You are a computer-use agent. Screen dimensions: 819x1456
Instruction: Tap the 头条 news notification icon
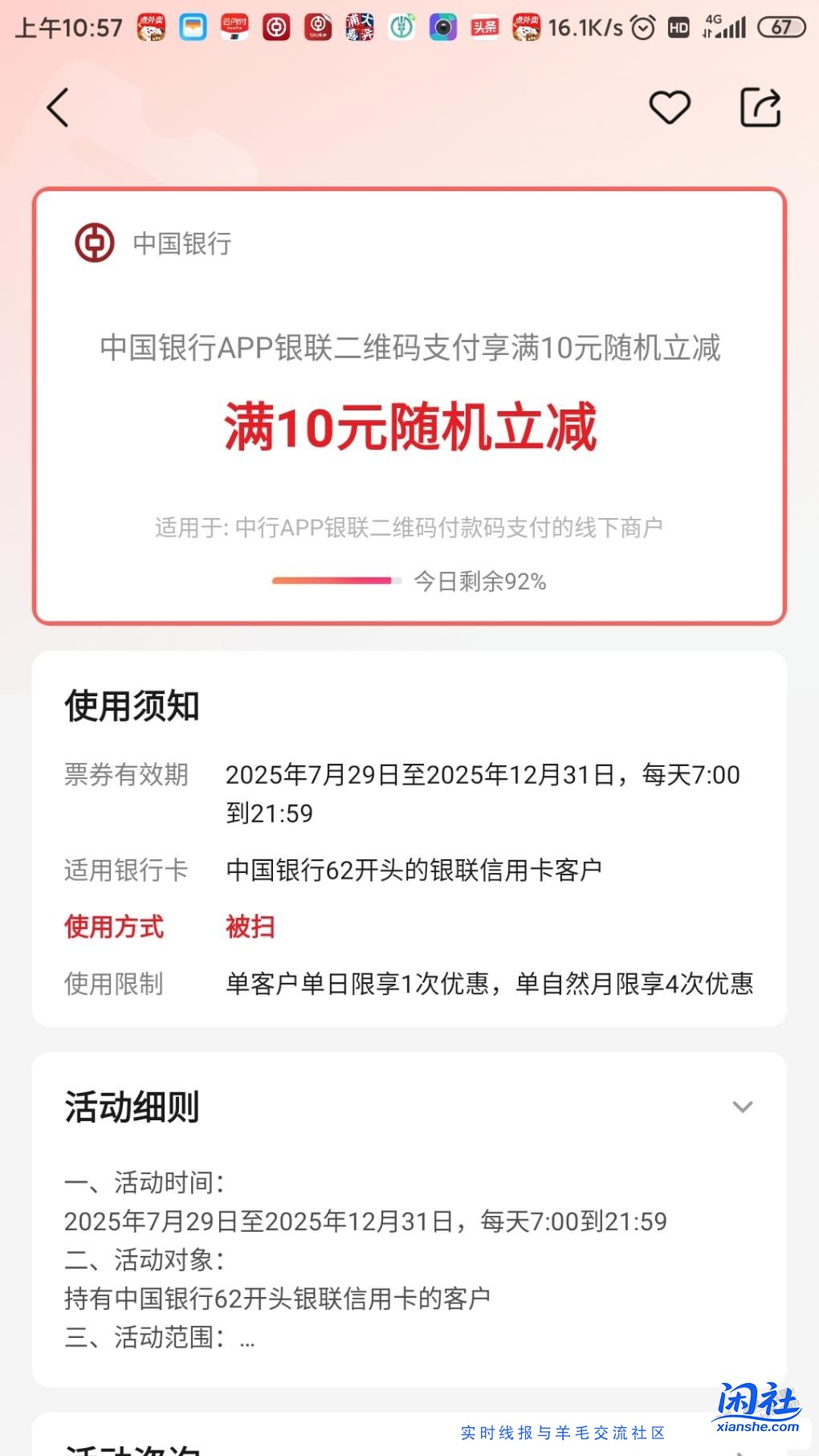pos(483,27)
